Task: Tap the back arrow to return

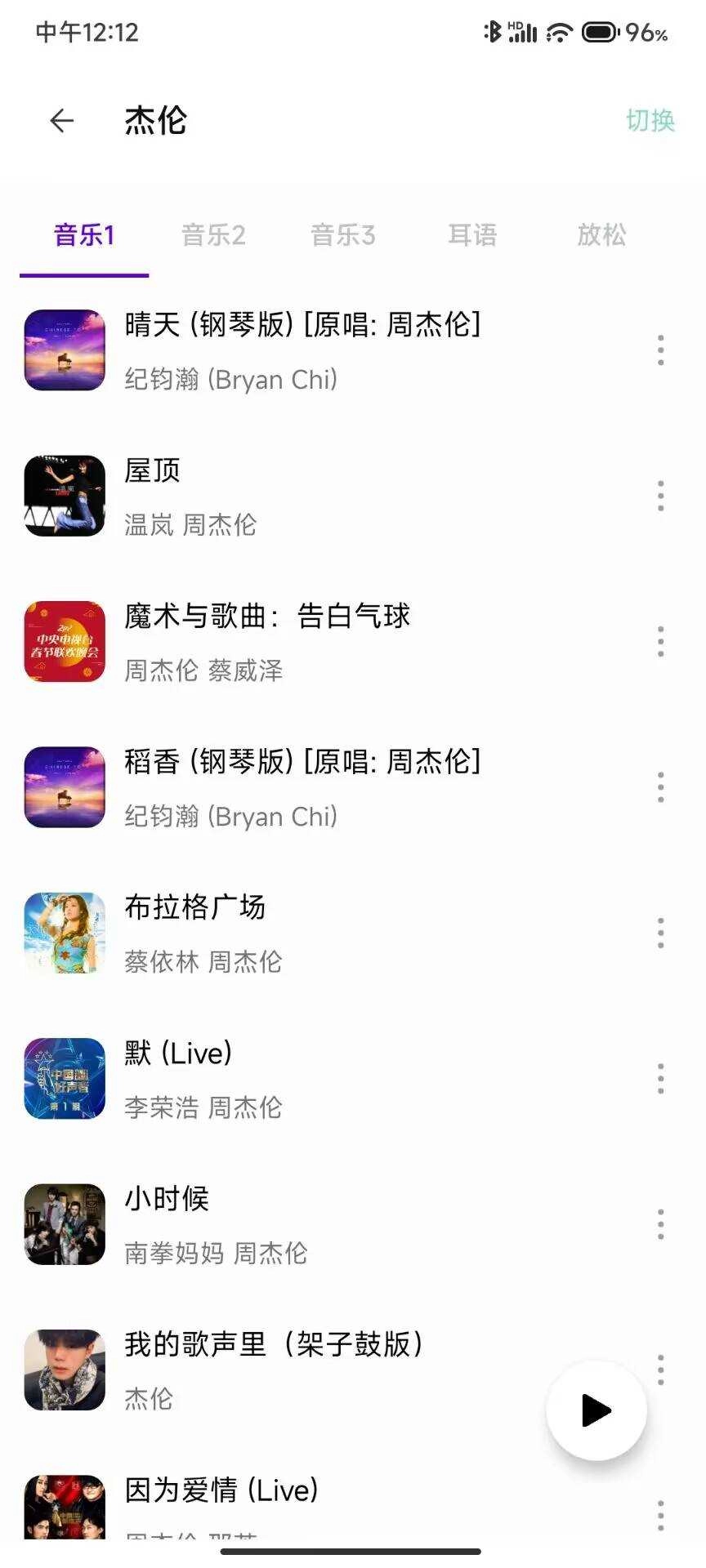Action: (x=62, y=120)
